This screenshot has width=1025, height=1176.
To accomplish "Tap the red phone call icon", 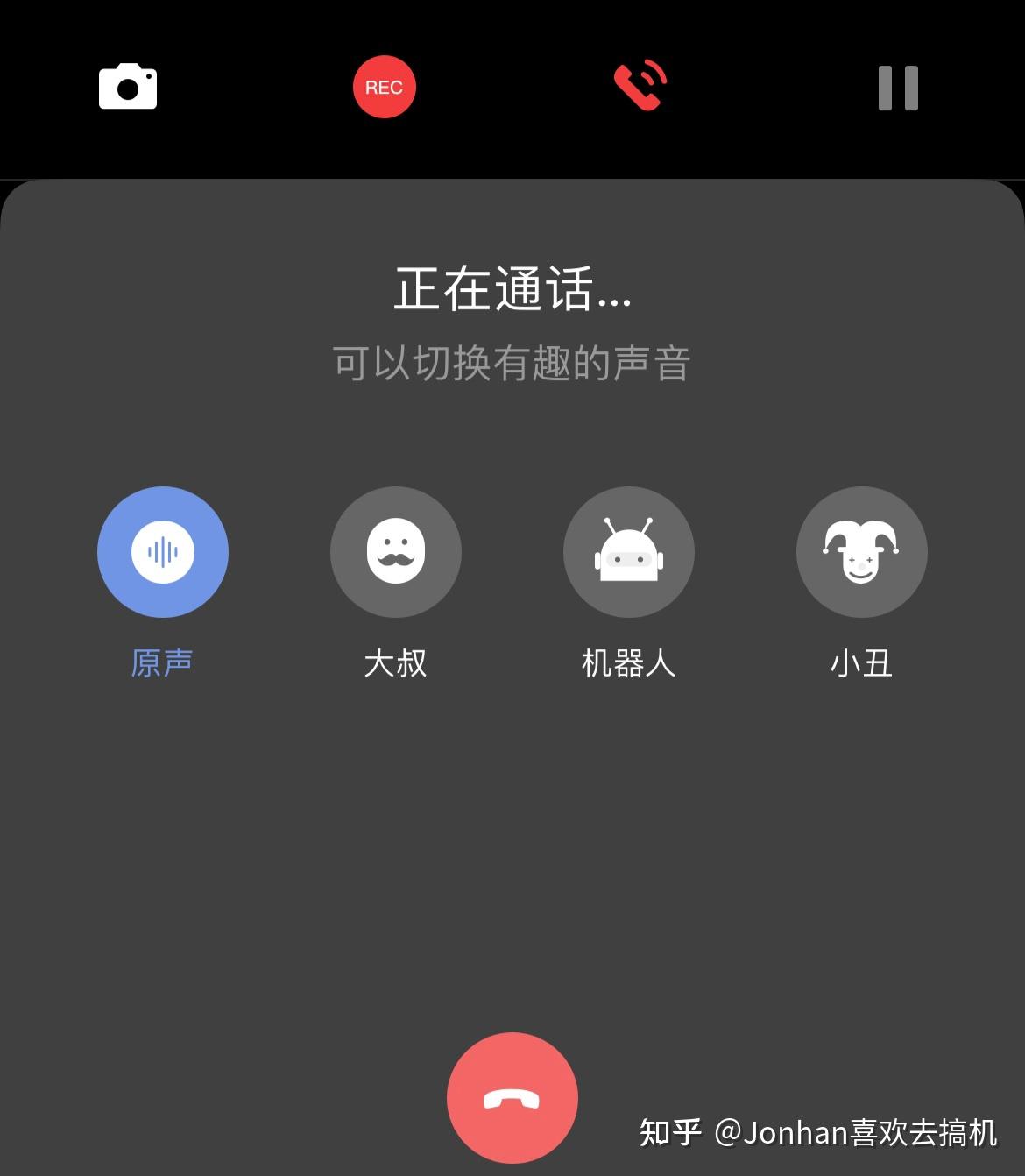I will pos(640,85).
